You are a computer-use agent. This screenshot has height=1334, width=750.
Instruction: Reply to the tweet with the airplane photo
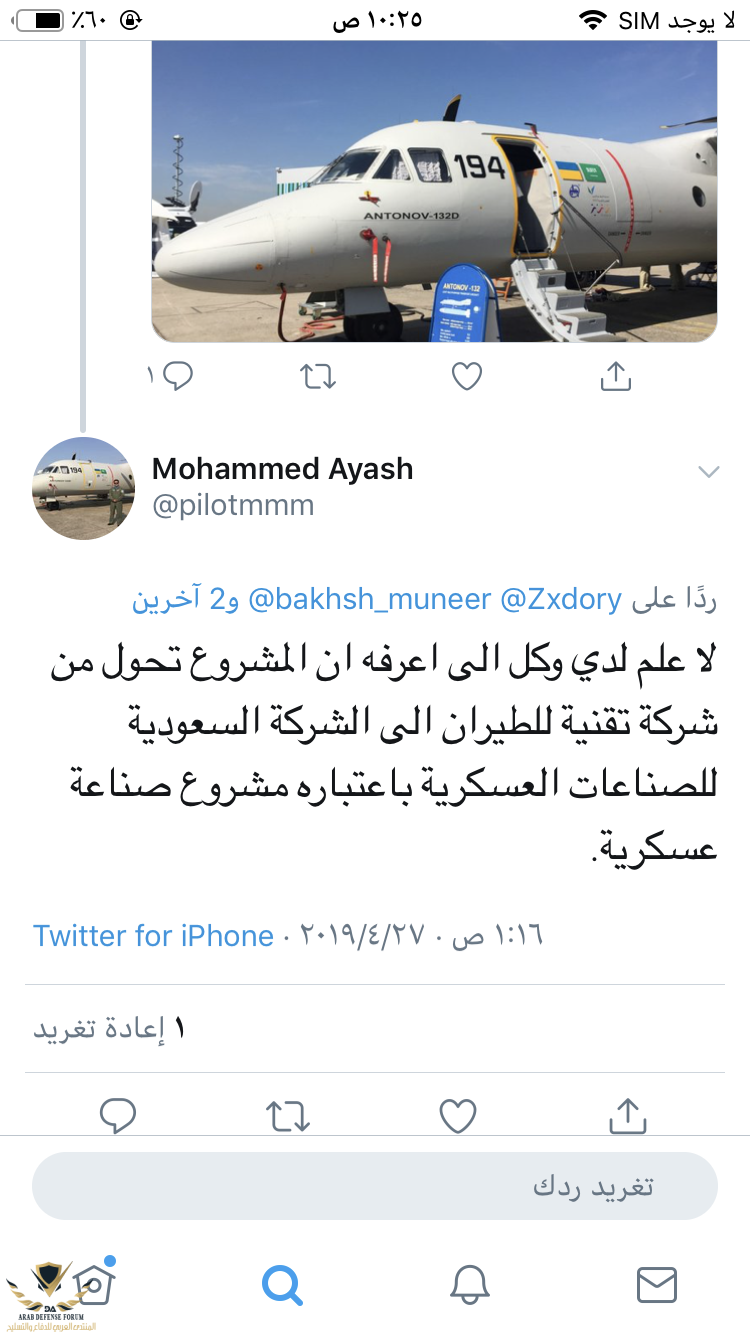click(x=176, y=376)
